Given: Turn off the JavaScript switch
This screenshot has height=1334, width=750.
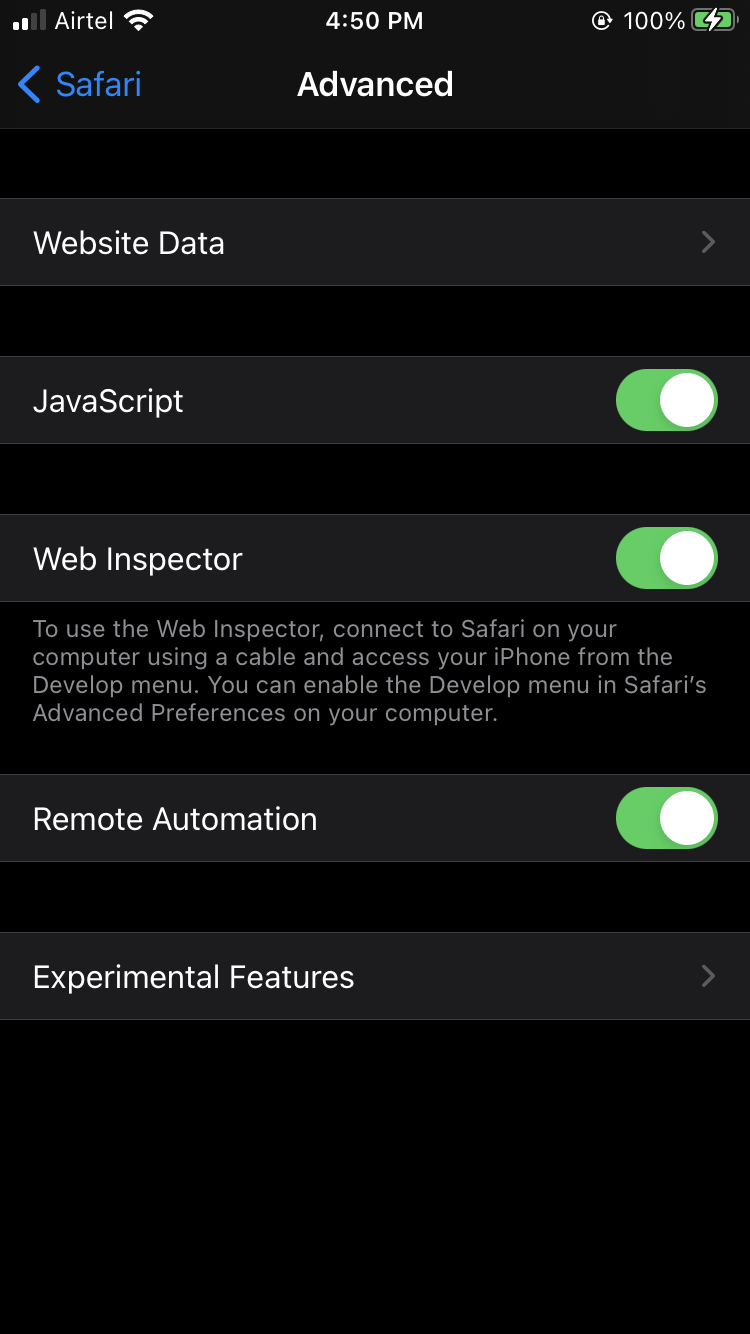Looking at the screenshot, I should 667,400.
